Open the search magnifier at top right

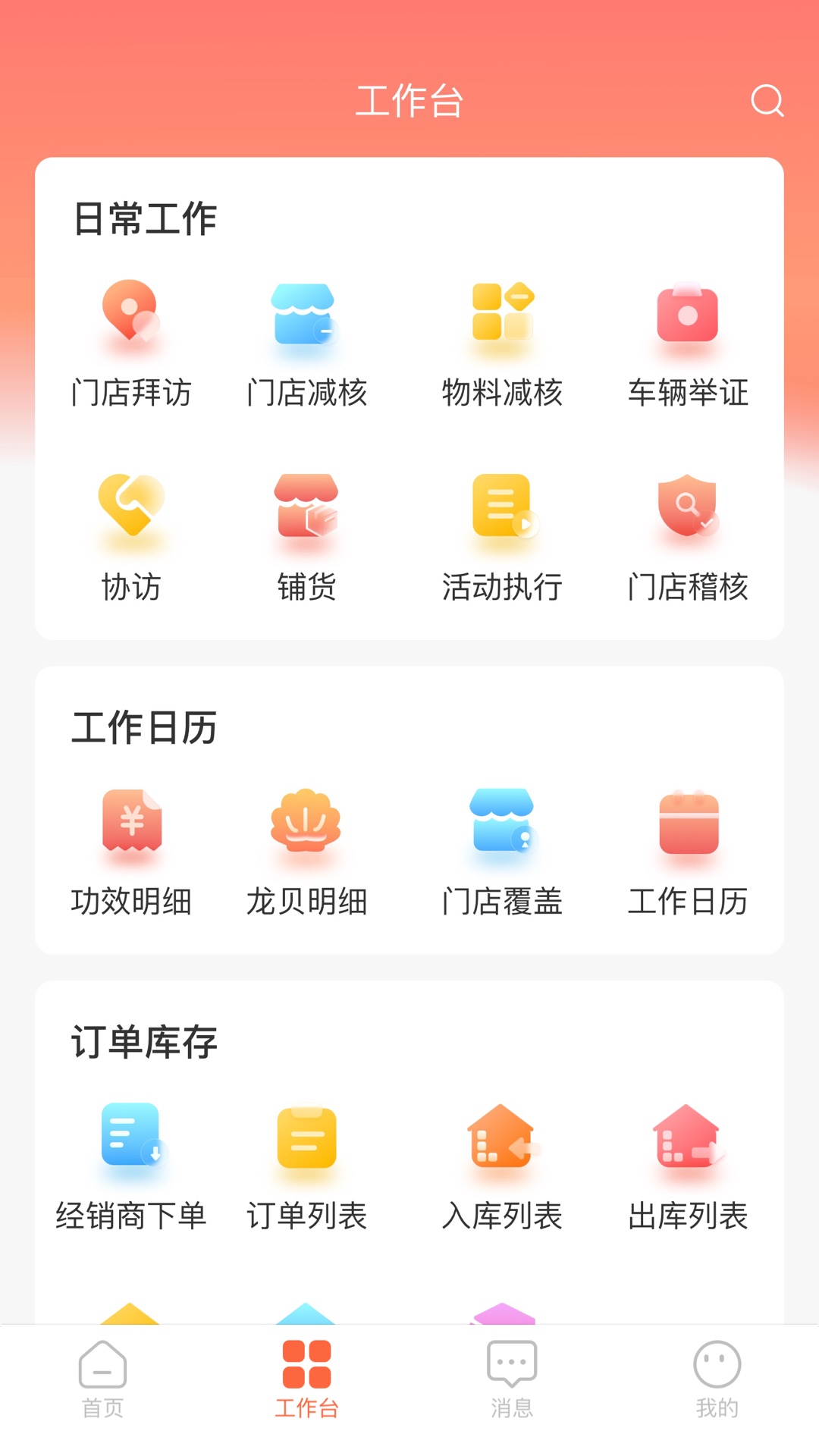[768, 101]
